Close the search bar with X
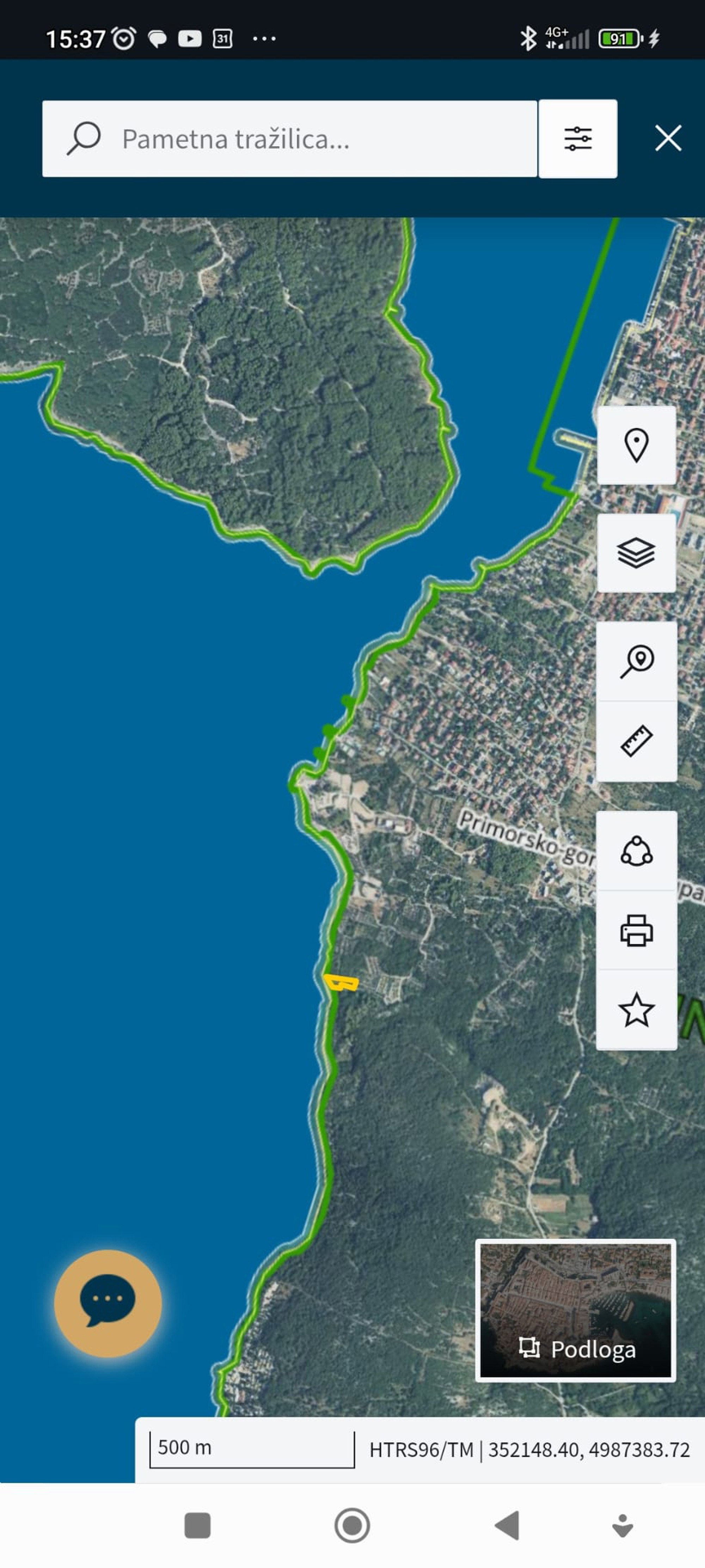705x1568 pixels. point(668,138)
